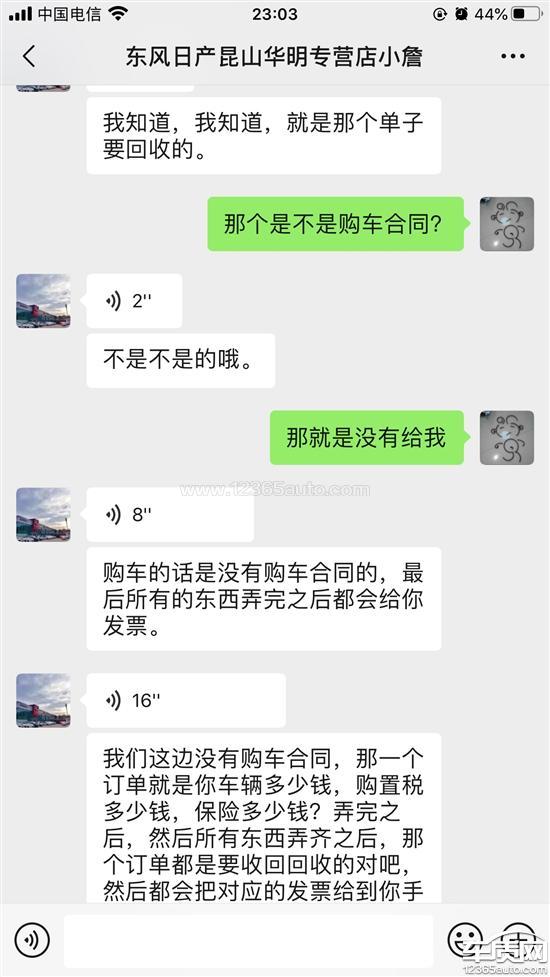Go back from the chat
Image resolution: width=550 pixels, height=977 pixels.
29,56
